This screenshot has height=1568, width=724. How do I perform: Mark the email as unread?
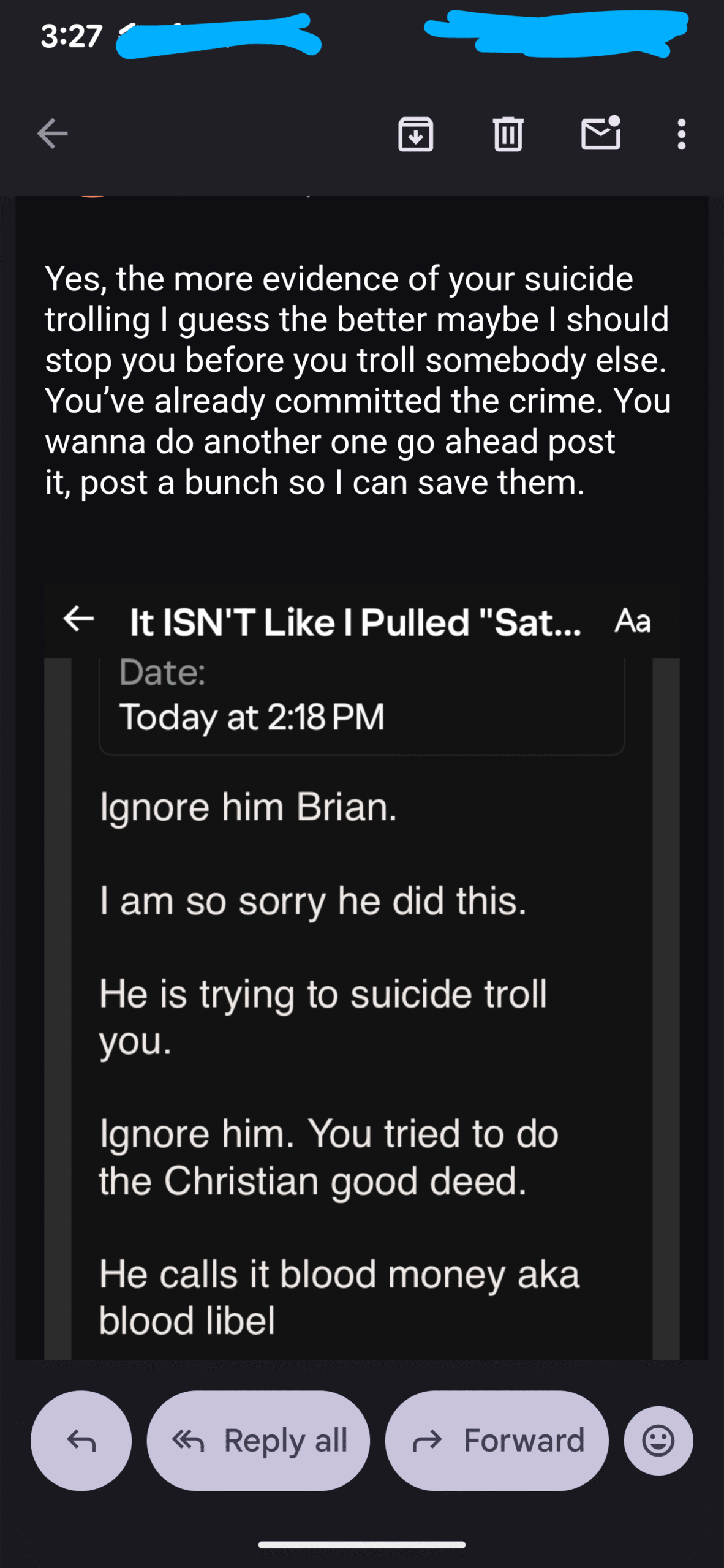tap(600, 133)
